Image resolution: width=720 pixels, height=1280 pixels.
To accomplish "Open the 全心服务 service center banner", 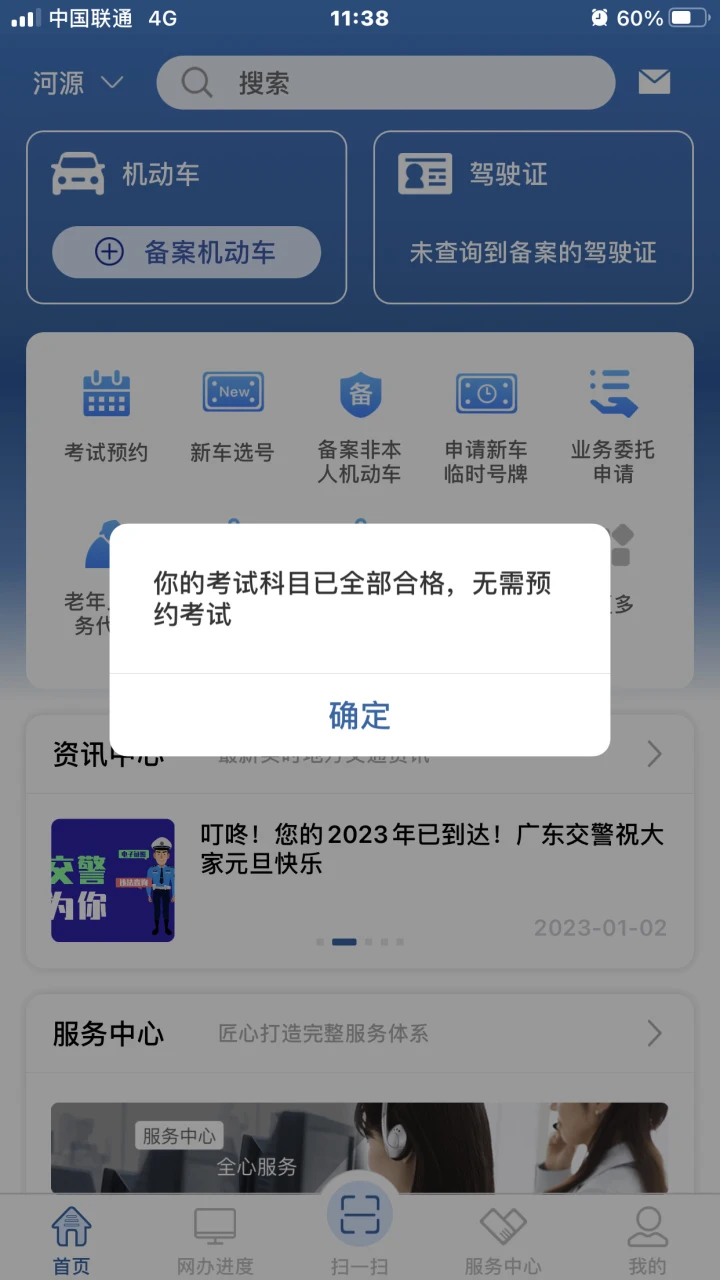I will [359, 1148].
